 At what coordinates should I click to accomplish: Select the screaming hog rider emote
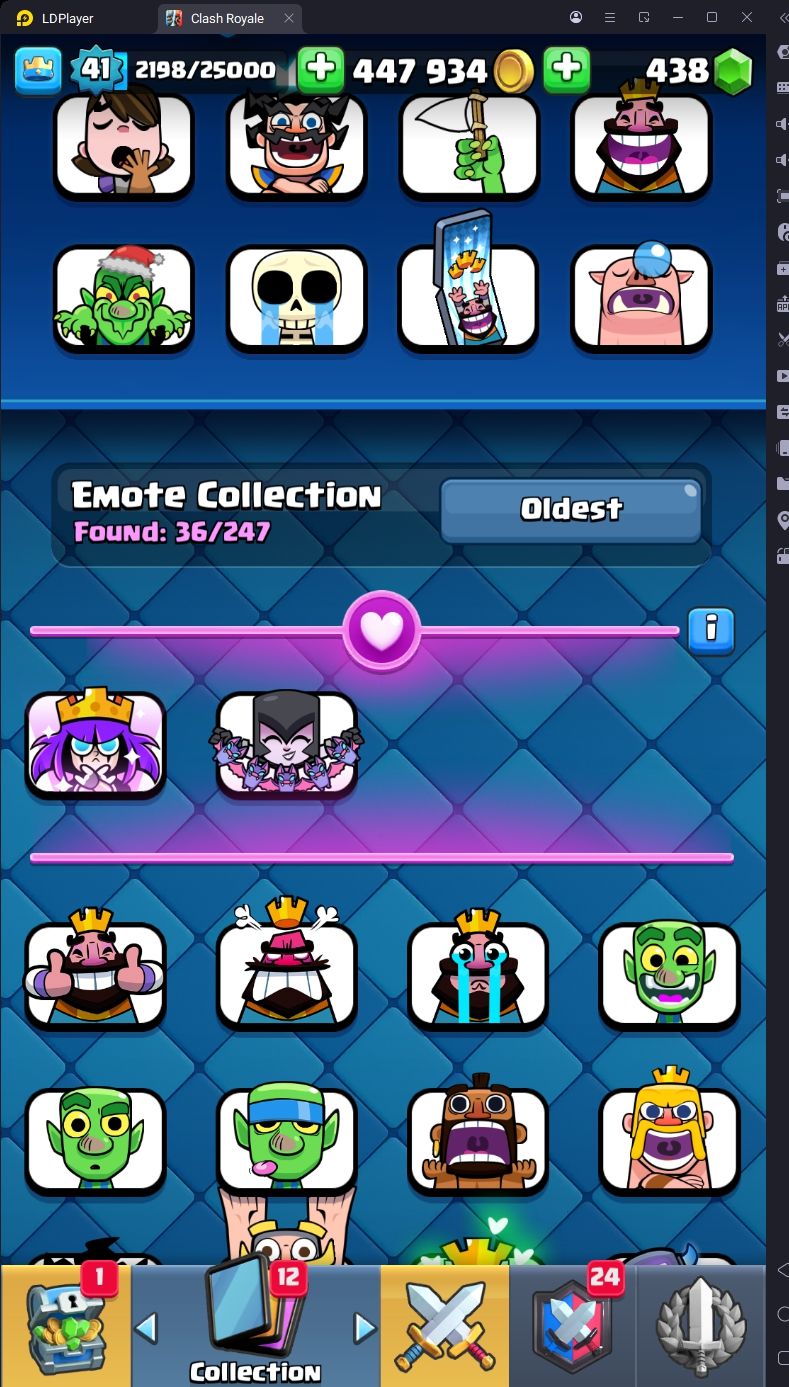click(478, 1140)
